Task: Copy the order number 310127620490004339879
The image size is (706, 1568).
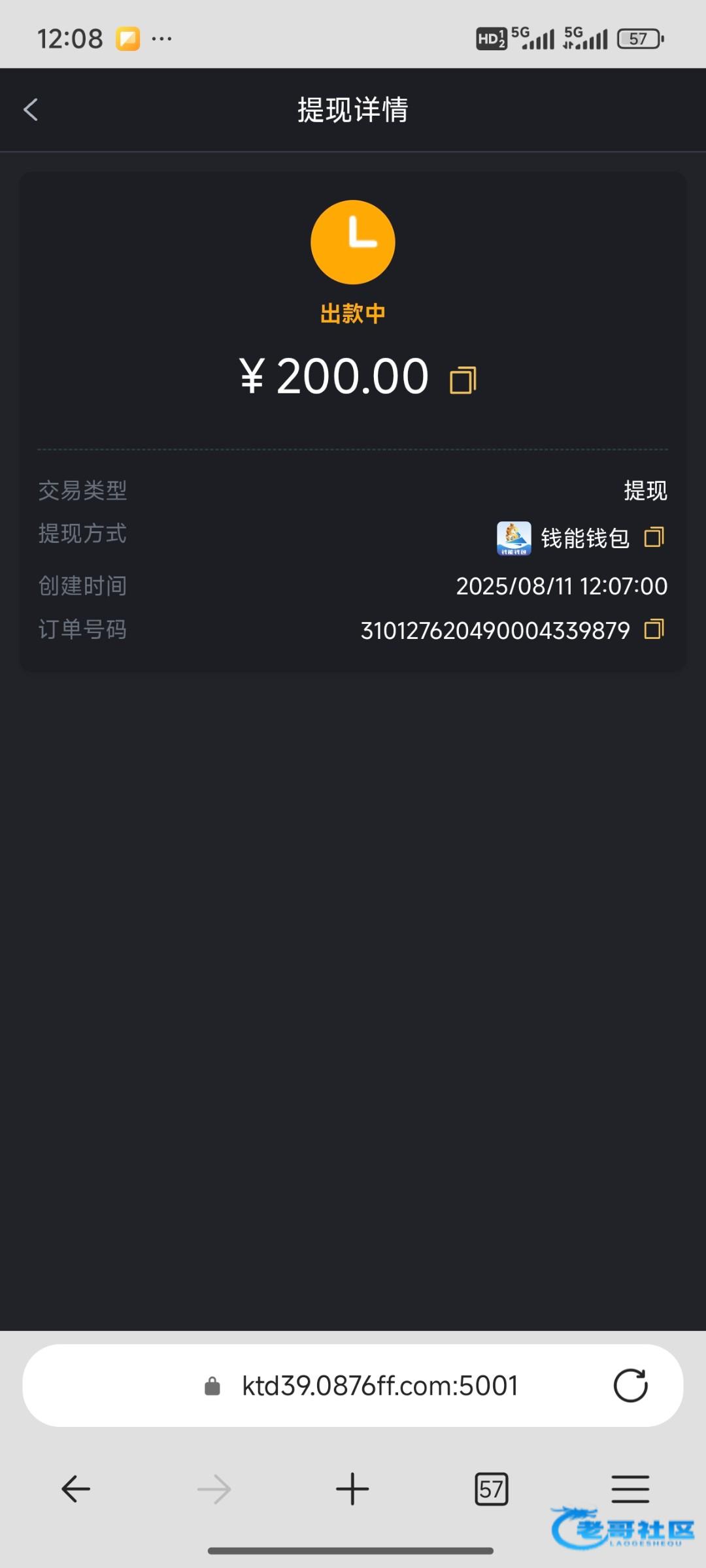Action: pyautogui.click(x=654, y=630)
